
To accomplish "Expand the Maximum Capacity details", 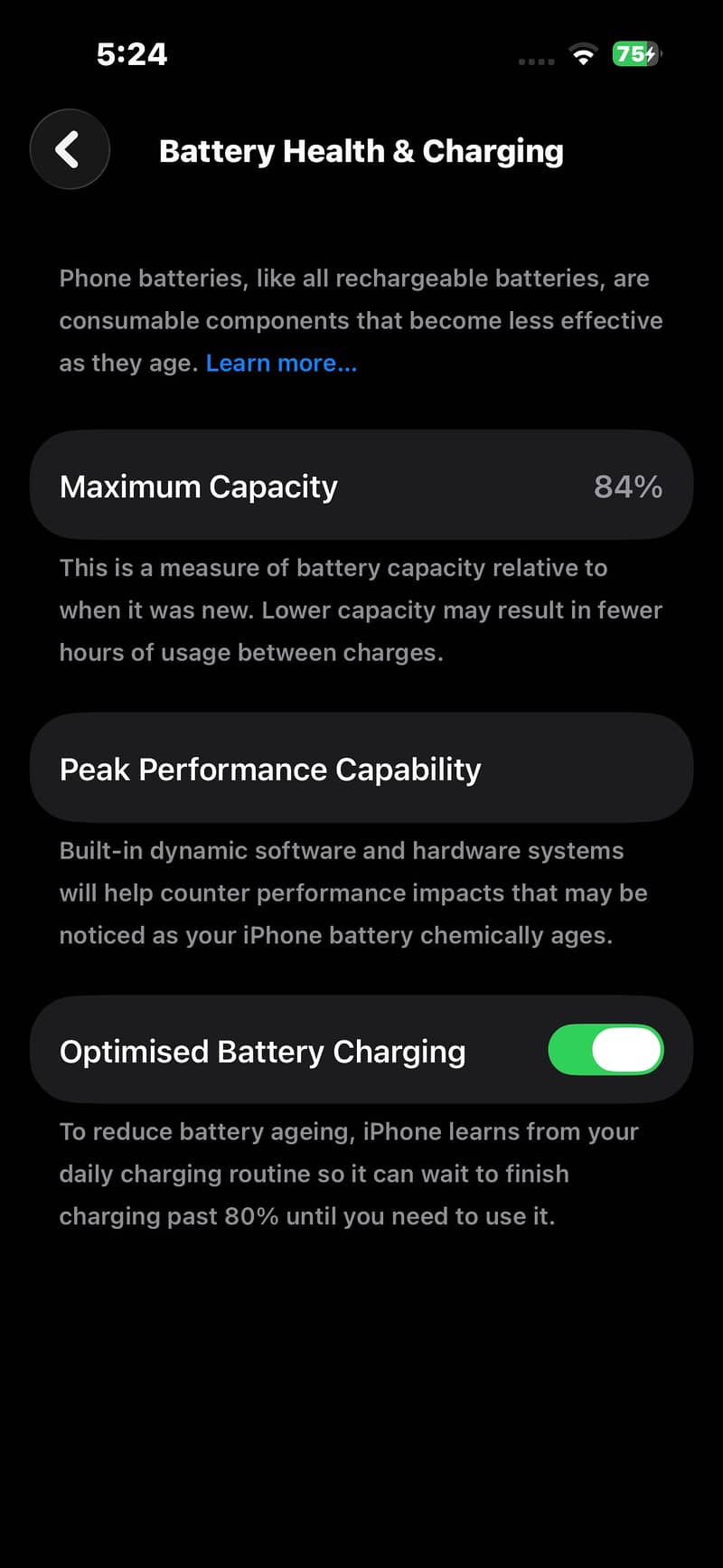I will tap(361, 485).
